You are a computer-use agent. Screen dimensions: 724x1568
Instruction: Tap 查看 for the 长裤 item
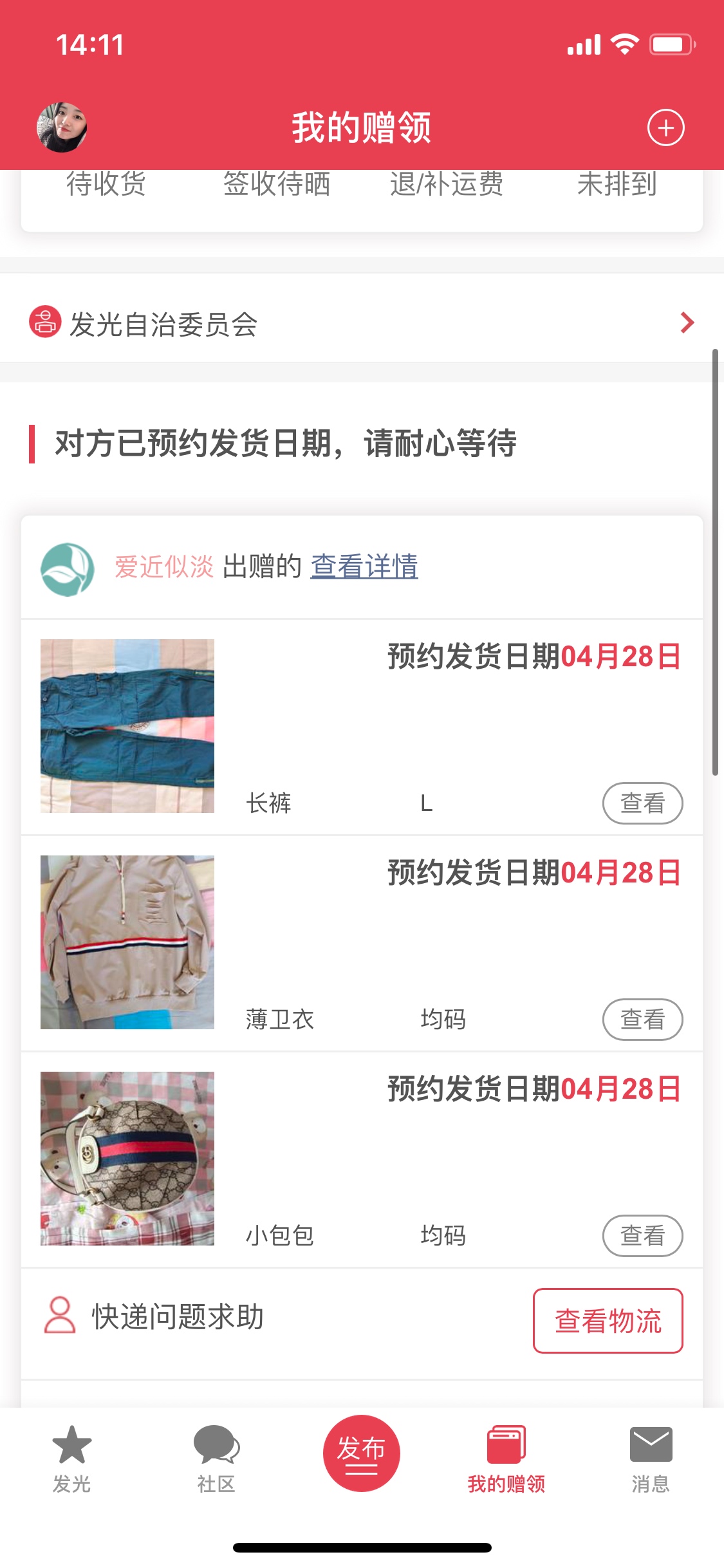[642, 803]
